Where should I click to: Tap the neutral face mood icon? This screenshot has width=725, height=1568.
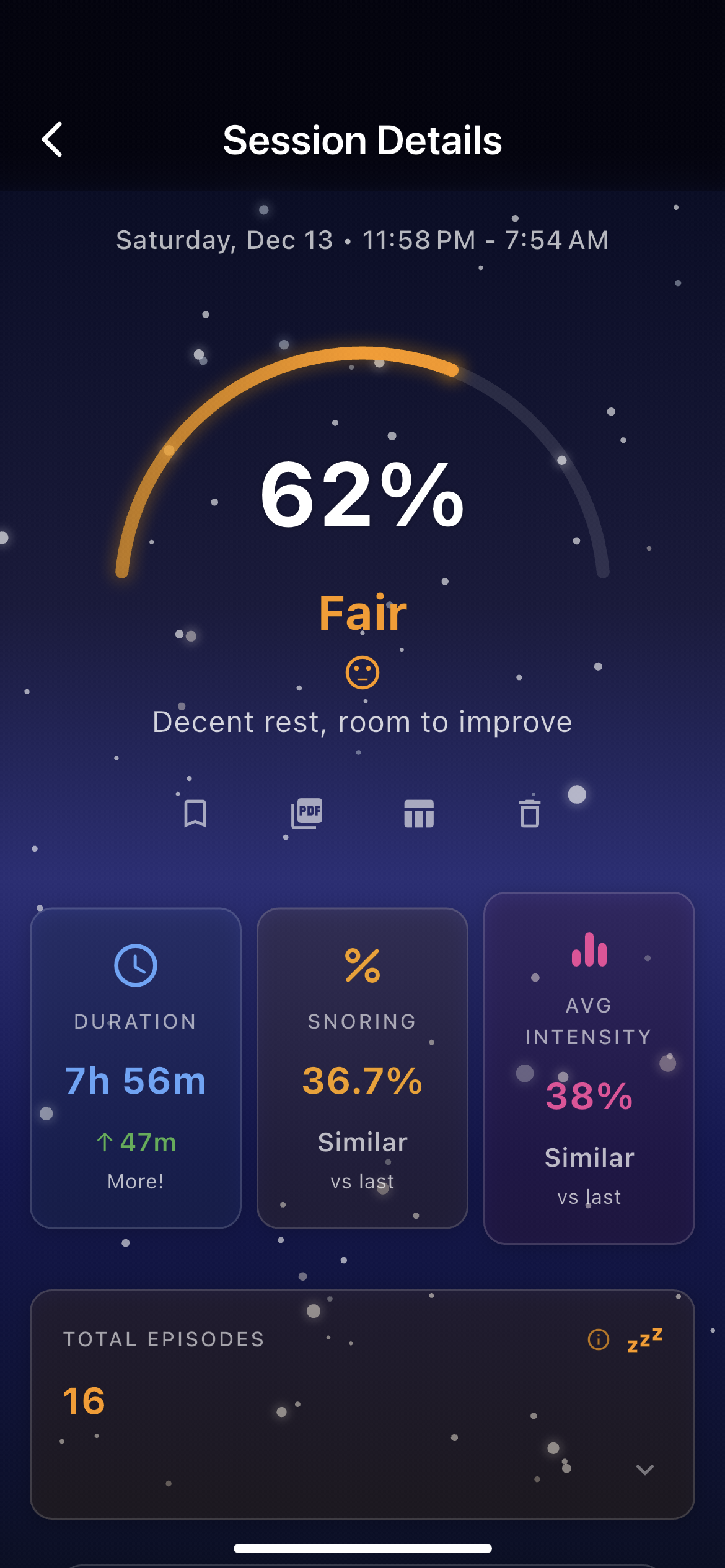(363, 672)
